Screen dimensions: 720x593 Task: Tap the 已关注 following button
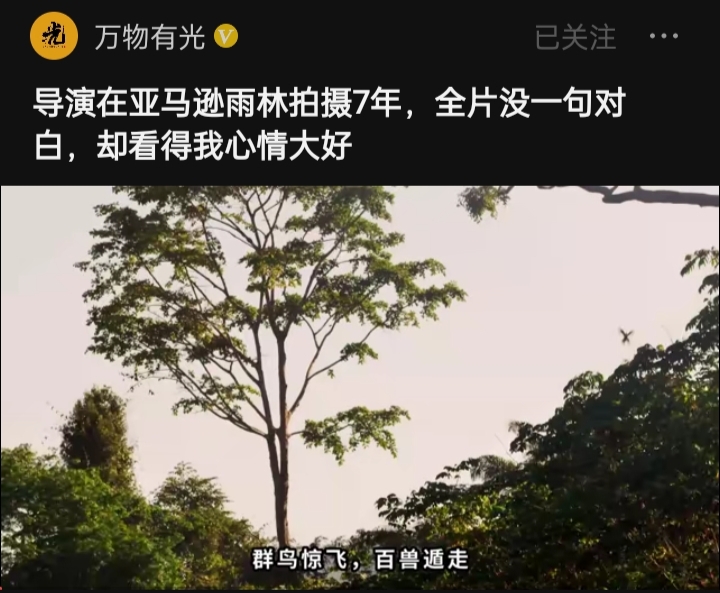coord(575,38)
